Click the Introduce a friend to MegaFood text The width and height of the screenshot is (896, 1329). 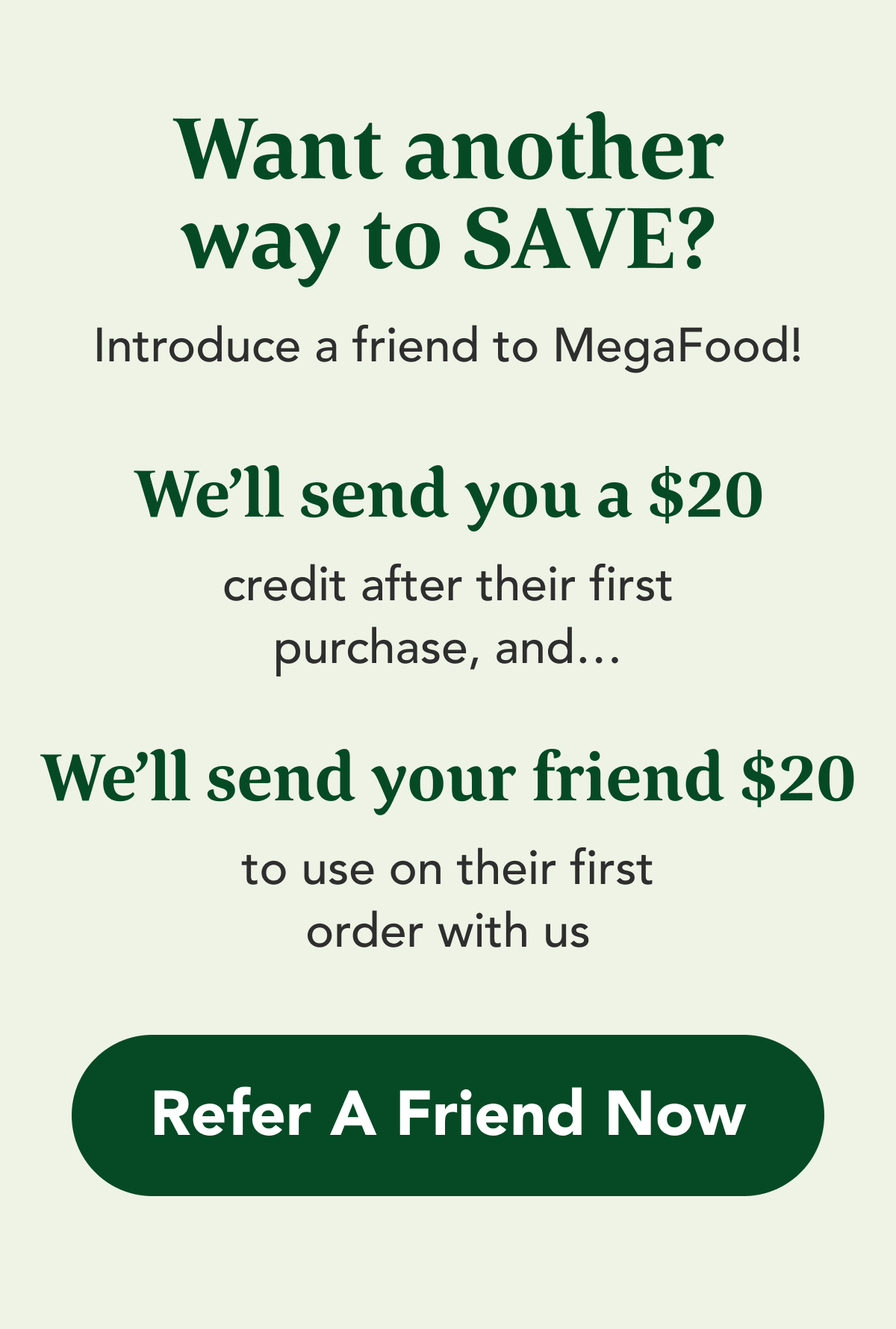click(448, 345)
